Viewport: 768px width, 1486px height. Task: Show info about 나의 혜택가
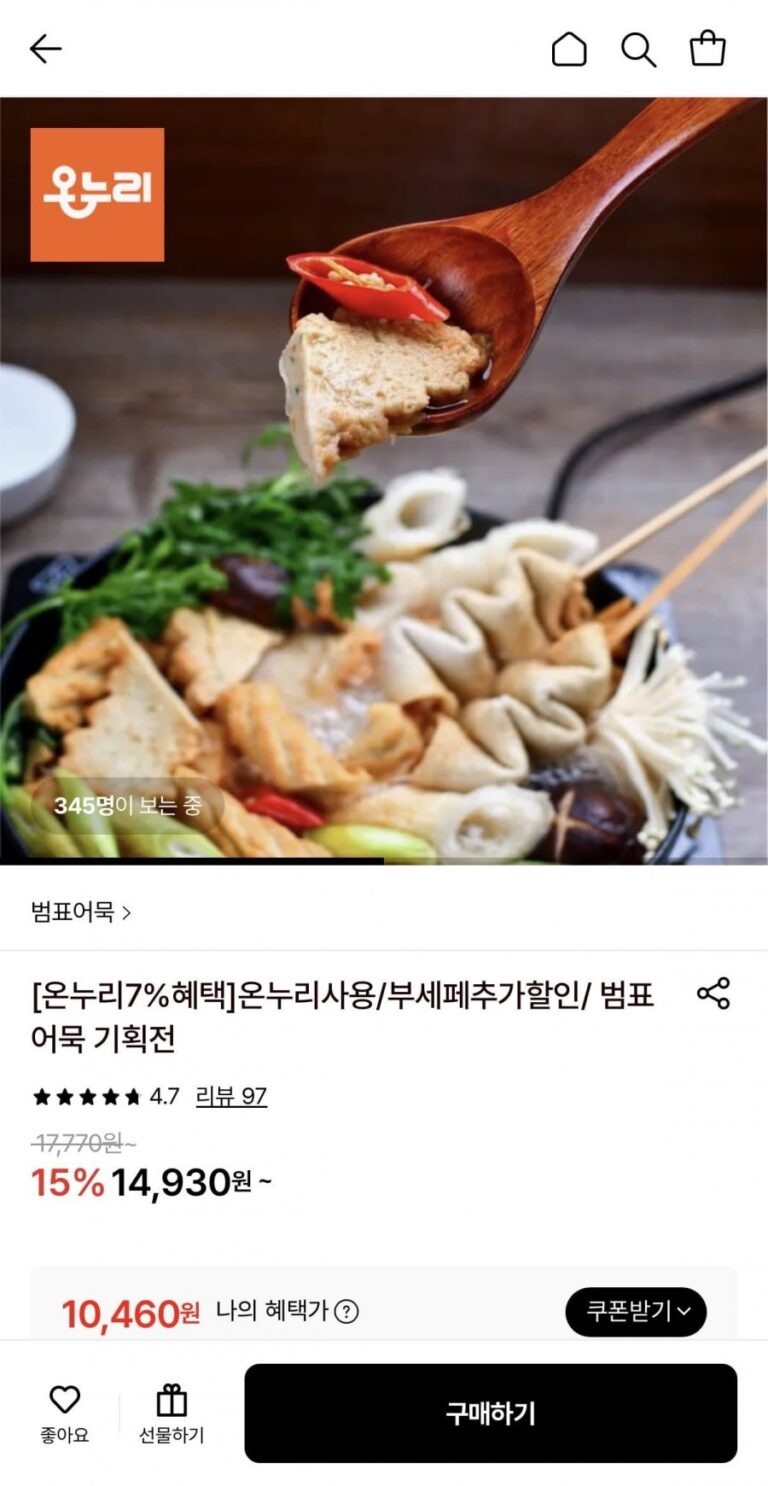coord(346,1312)
